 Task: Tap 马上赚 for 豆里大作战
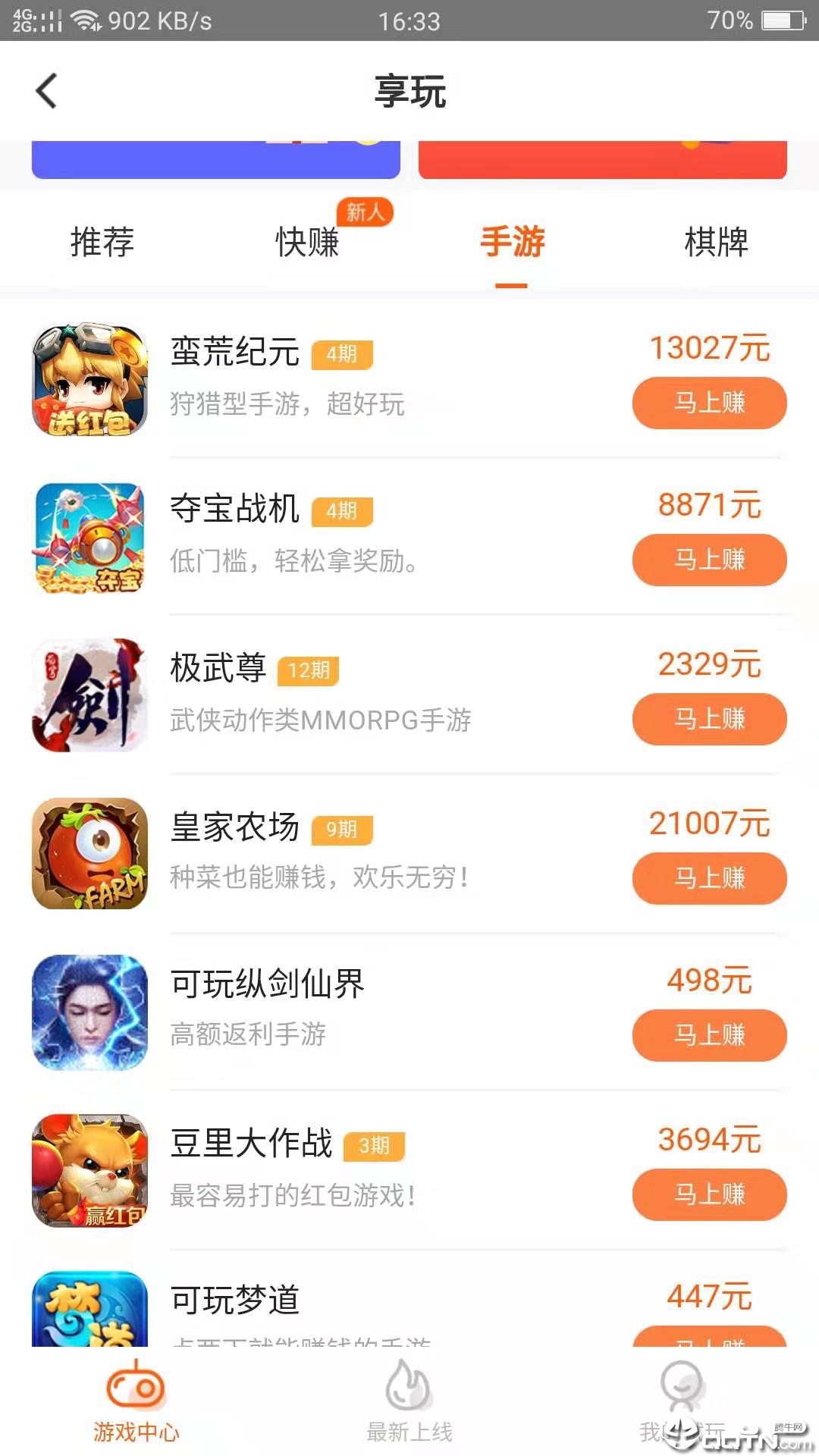pos(708,1195)
